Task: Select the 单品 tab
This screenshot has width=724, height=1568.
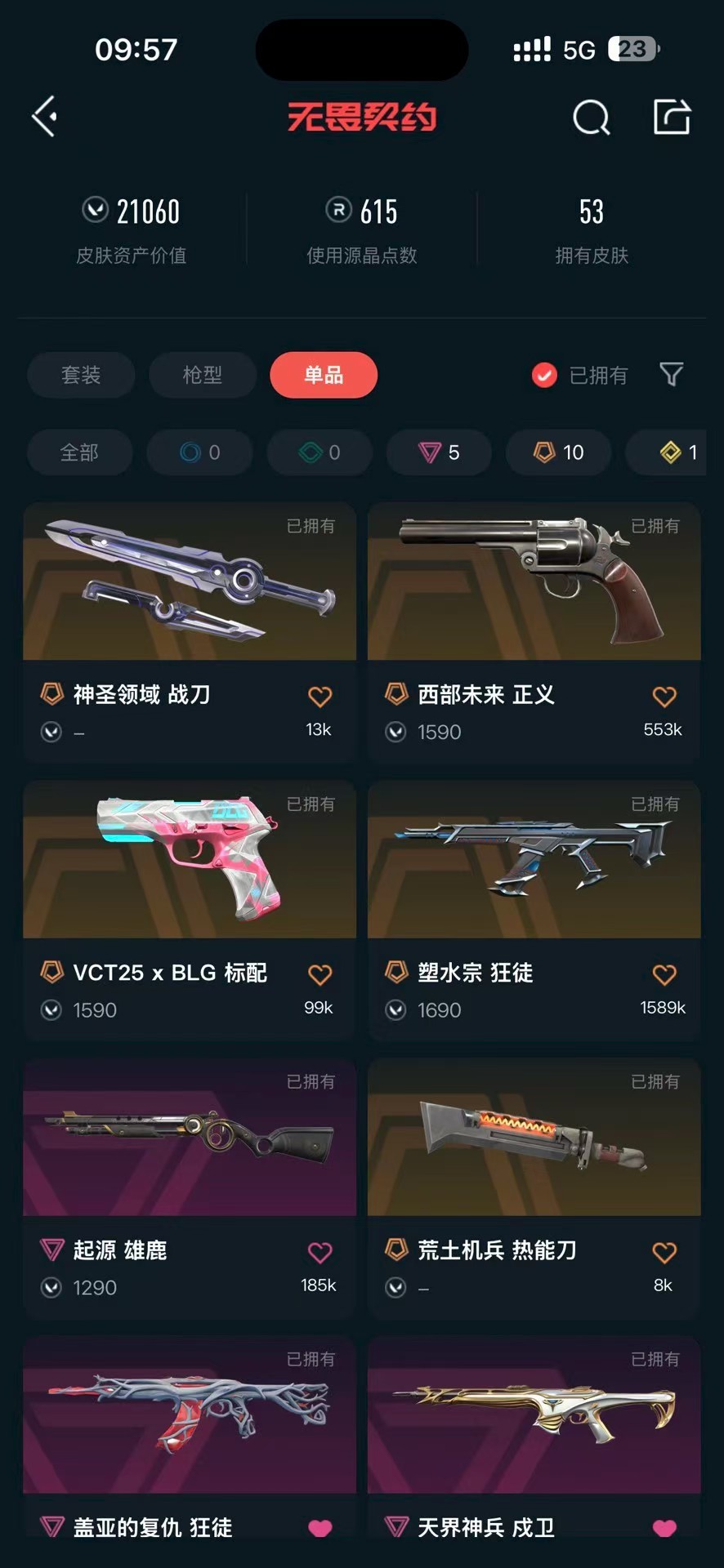Action: coord(324,375)
